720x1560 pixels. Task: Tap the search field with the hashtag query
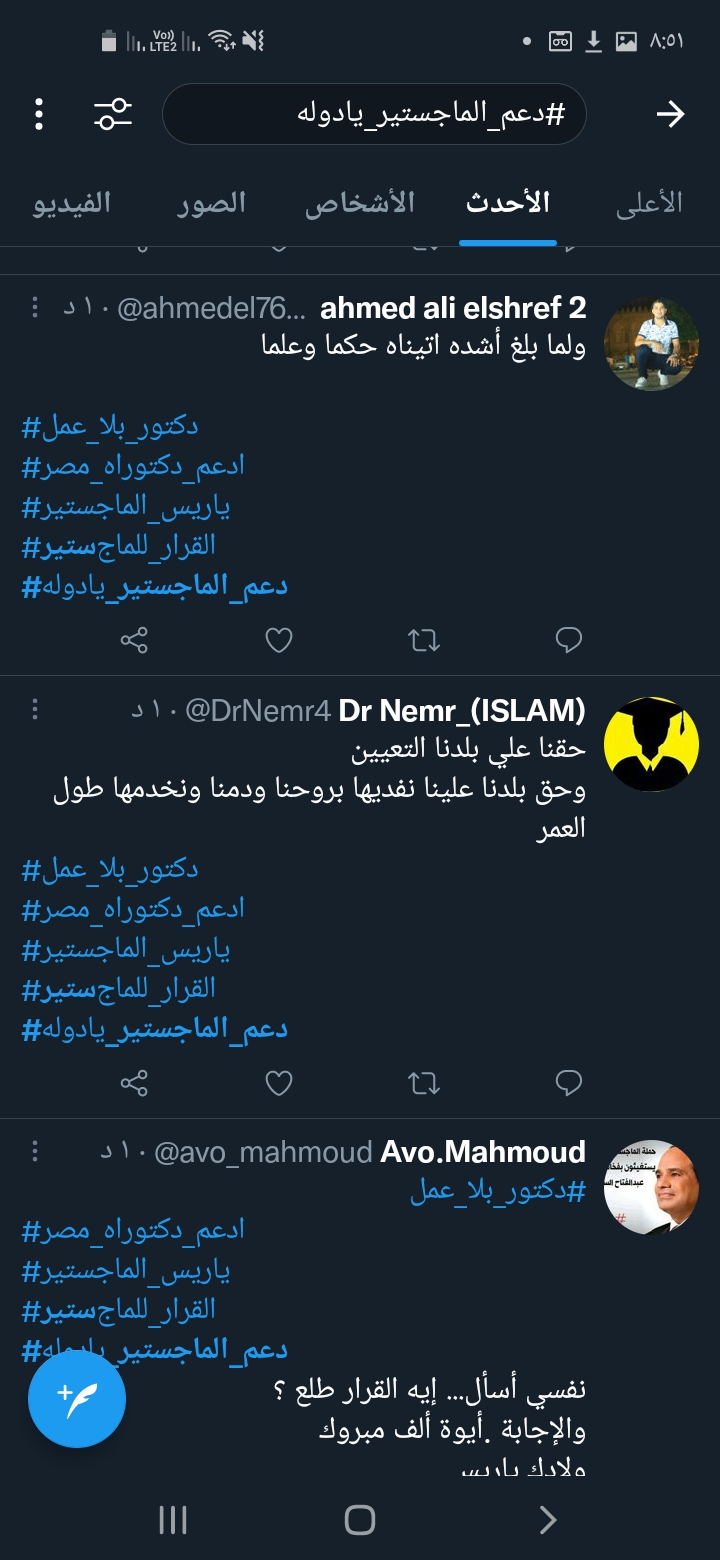(x=374, y=115)
